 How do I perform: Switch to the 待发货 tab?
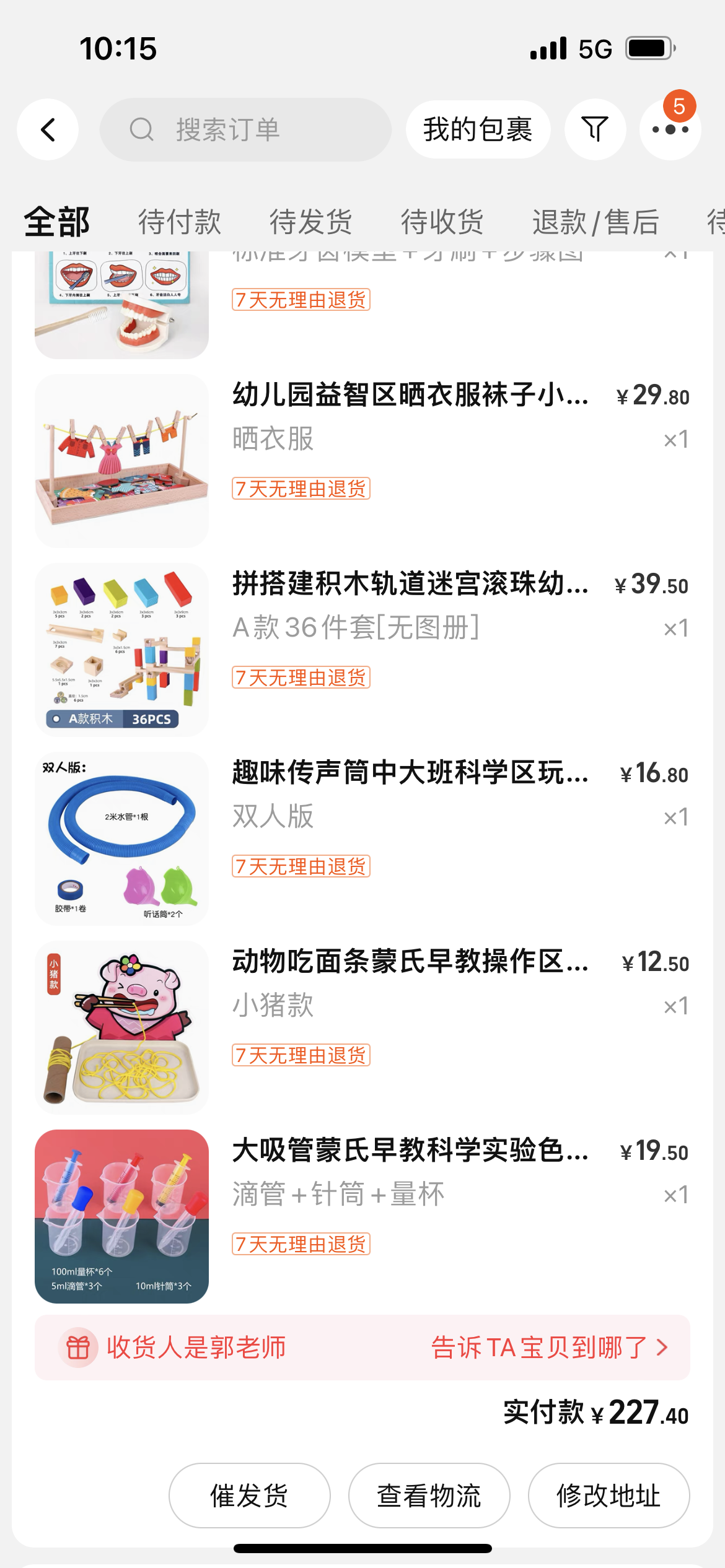[311, 222]
